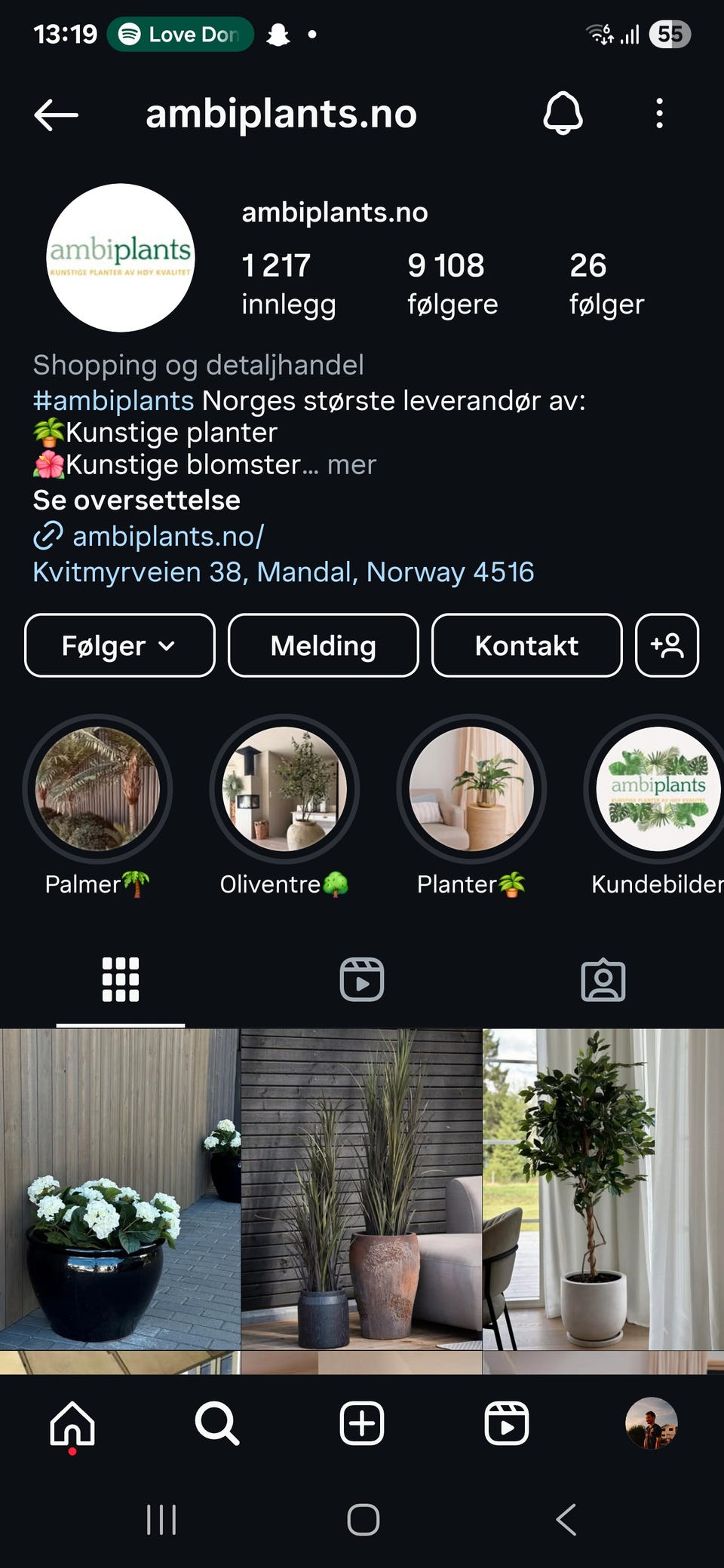
Task: Tap the create new post plus icon
Action: 361,1423
